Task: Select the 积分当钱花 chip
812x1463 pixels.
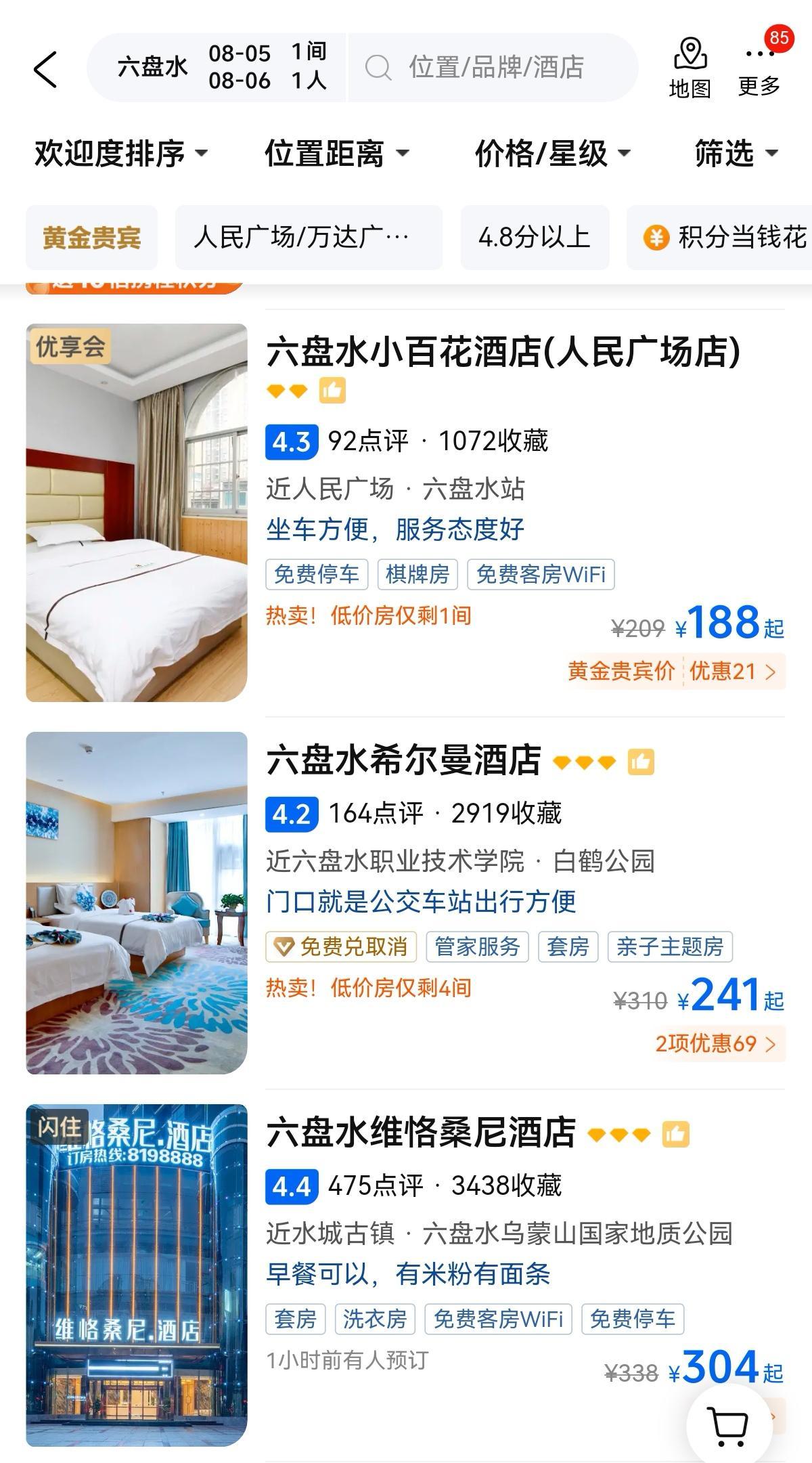Action: [724, 238]
